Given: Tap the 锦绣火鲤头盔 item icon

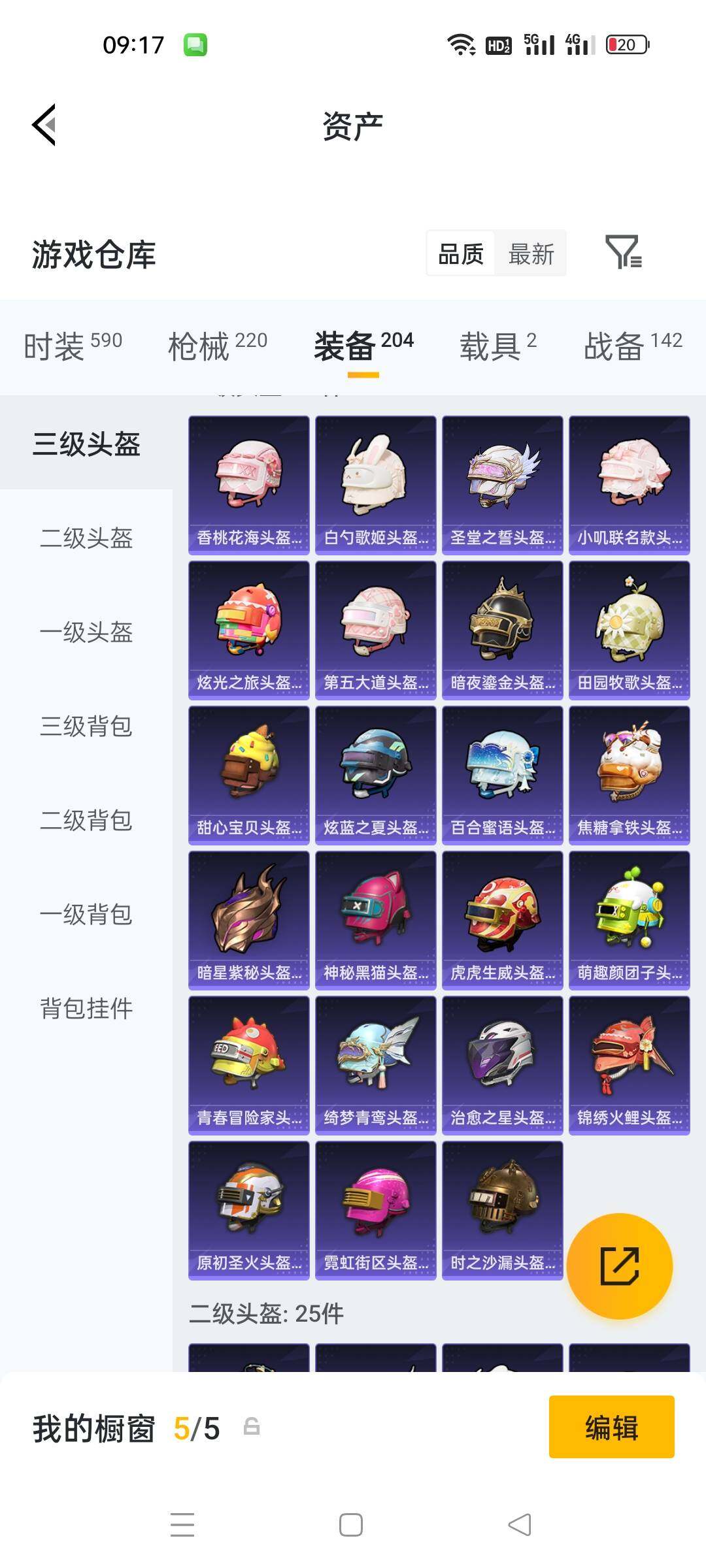Looking at the screenshot, I should [x=628, y=1060].
